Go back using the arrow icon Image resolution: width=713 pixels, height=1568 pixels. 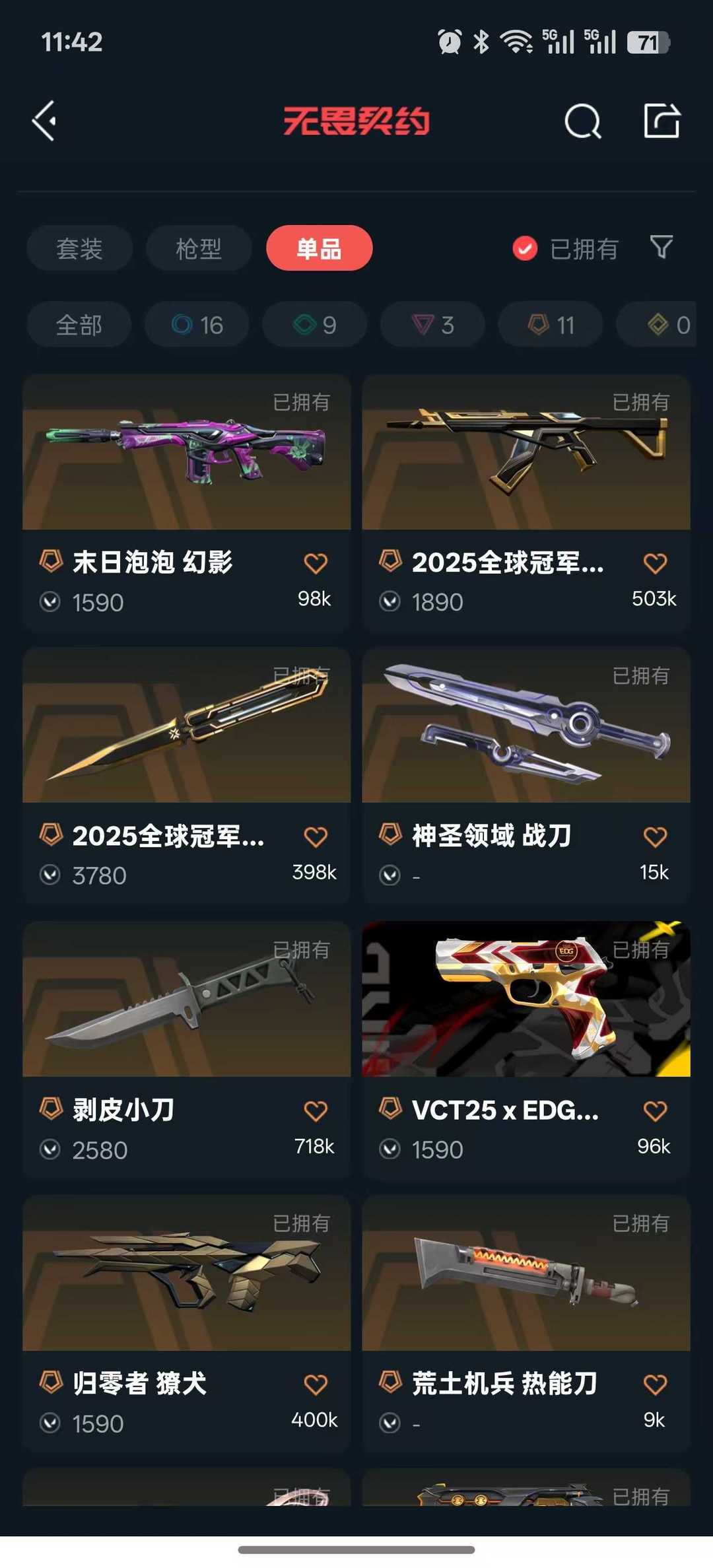click(x=44, y=120)
